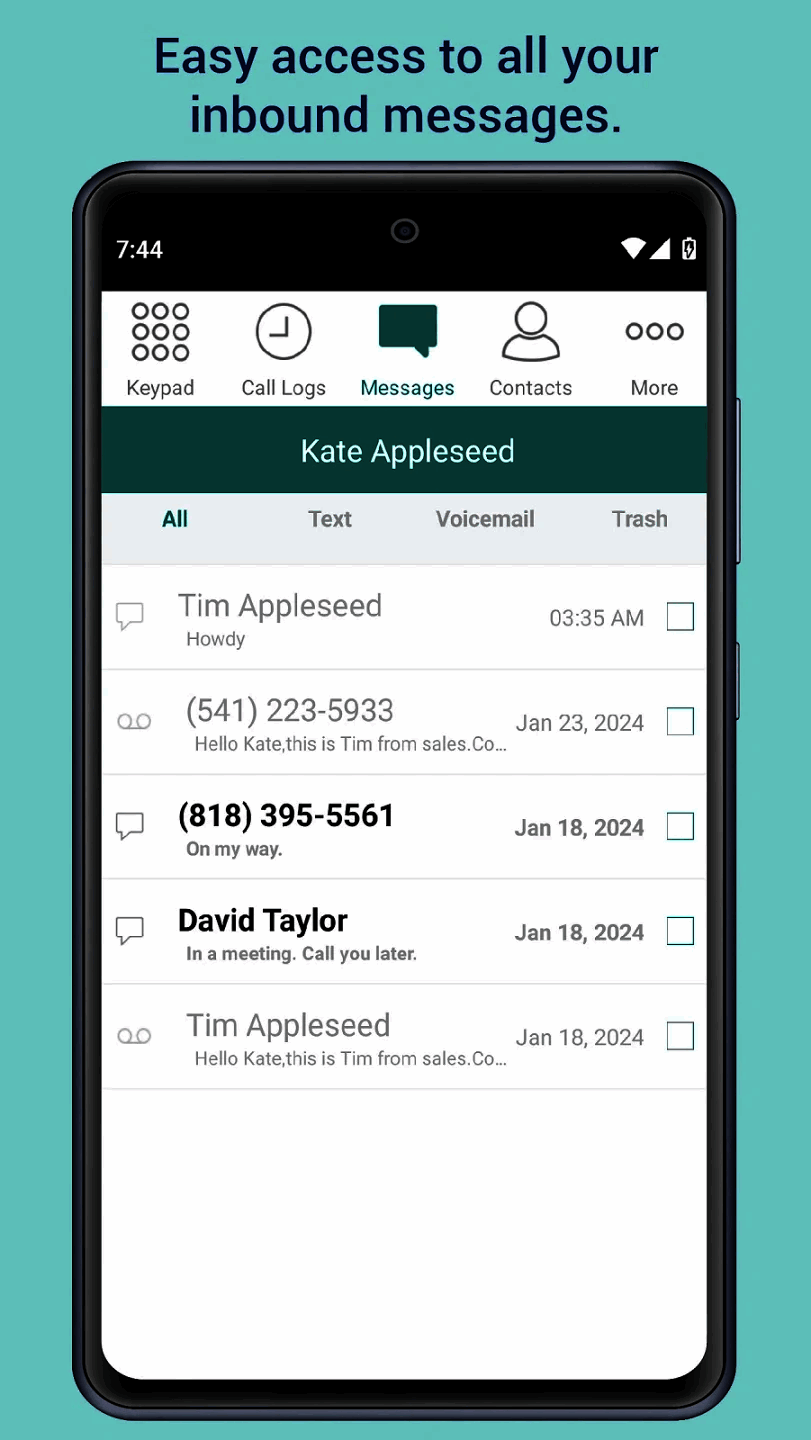Tap the Kate Appleseed header bar

click(x=406, y=450)
